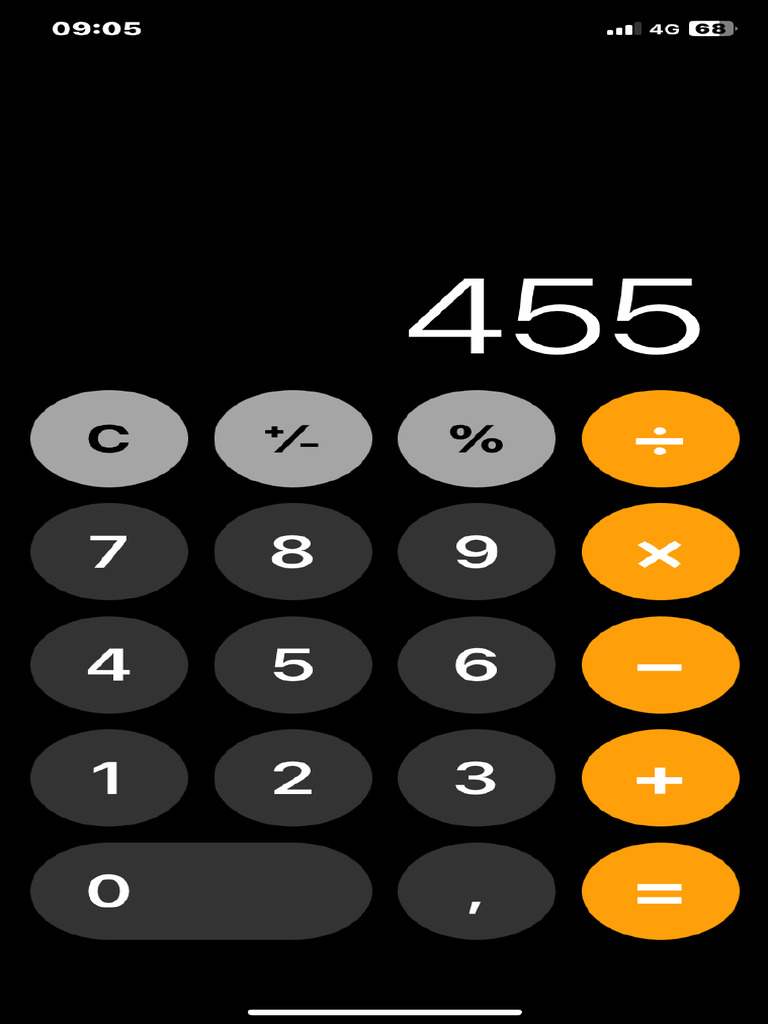Insert the decimal comma
The image size is (768, 1024).
pos(477,891)
